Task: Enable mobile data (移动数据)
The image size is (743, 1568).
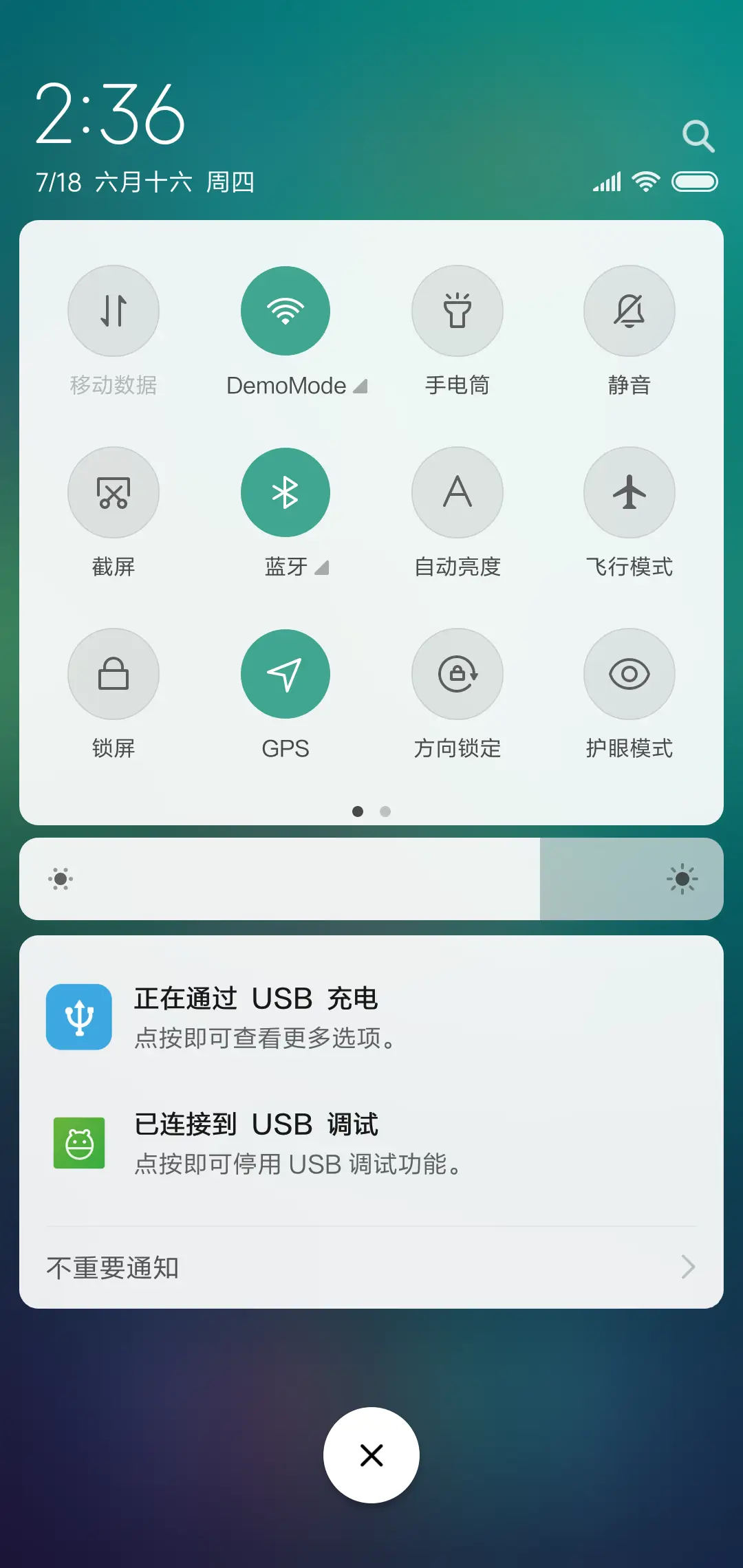Action: click(114, 311)
